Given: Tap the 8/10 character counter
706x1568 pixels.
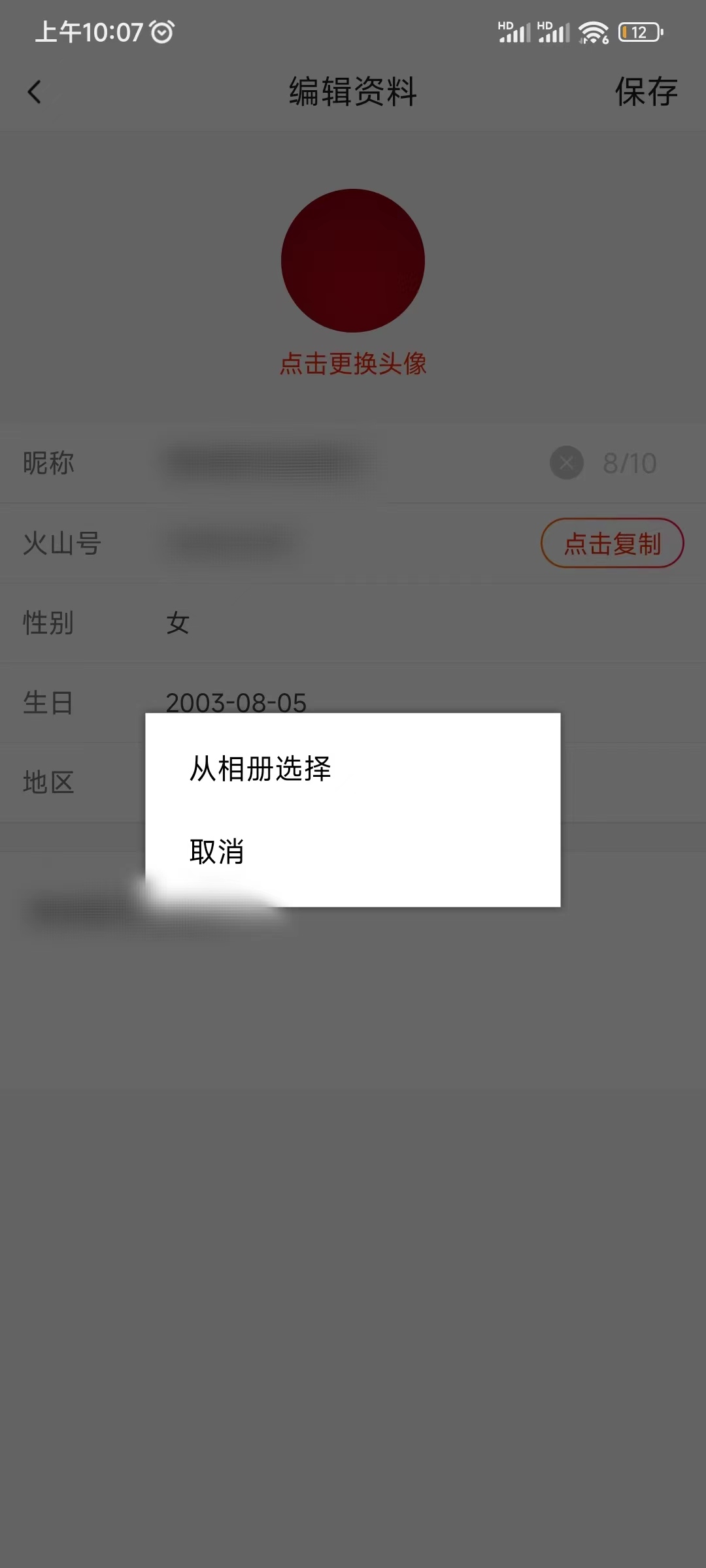Looking at the screenshot, I should click(630, 464).
